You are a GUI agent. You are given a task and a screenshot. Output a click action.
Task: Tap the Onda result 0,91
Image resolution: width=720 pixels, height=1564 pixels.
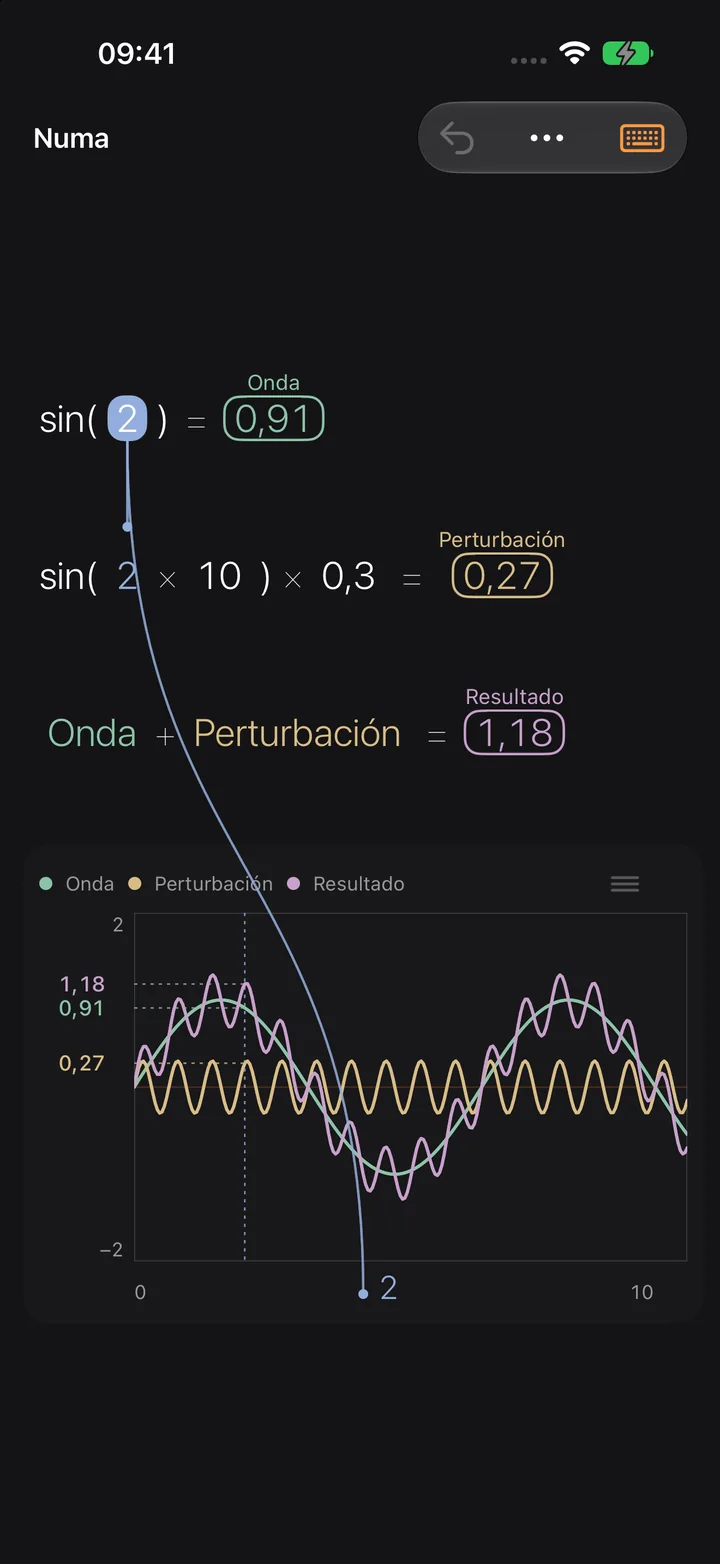274,419
